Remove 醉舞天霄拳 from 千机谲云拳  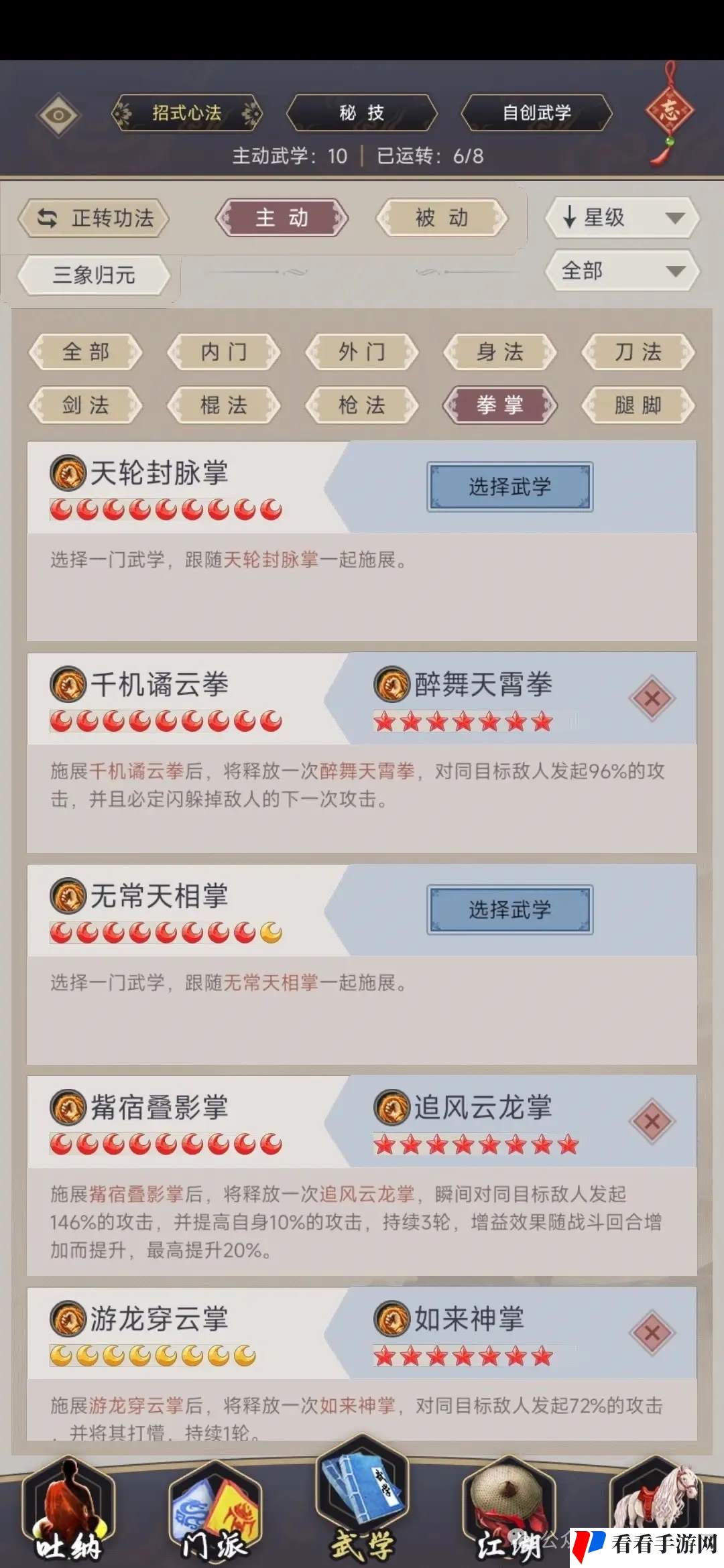pyautogui.click(x=652, y=699)
